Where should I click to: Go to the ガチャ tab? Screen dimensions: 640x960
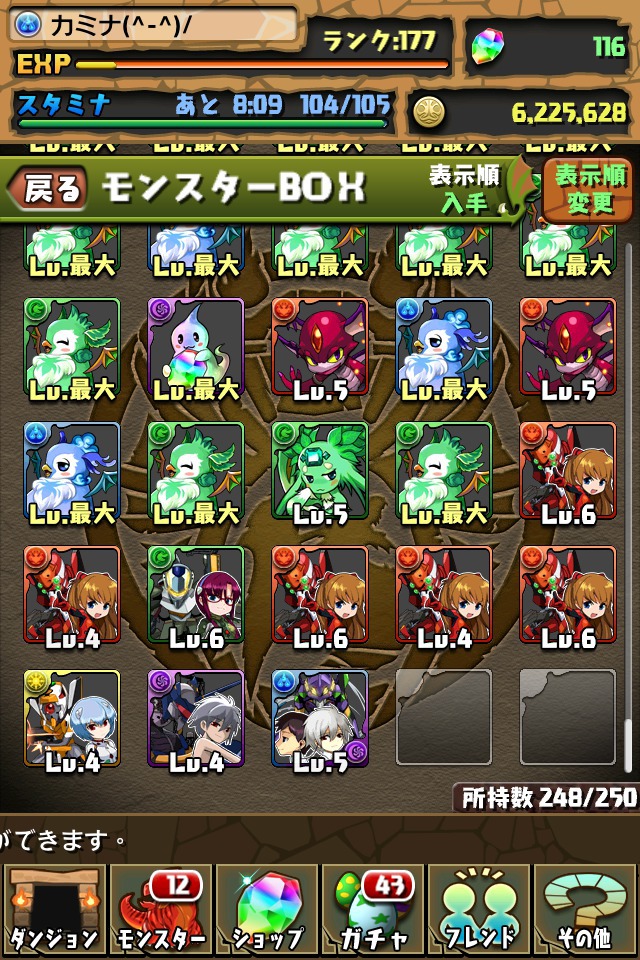pos(373,911)
